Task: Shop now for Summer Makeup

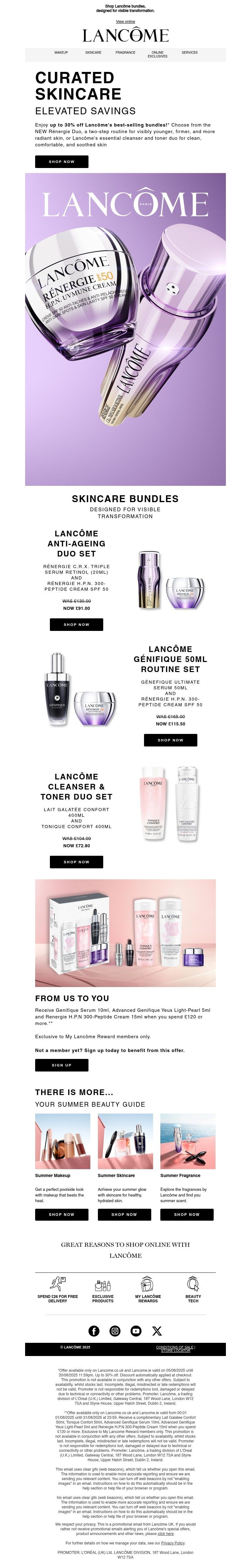Action: coord(61,1214)
